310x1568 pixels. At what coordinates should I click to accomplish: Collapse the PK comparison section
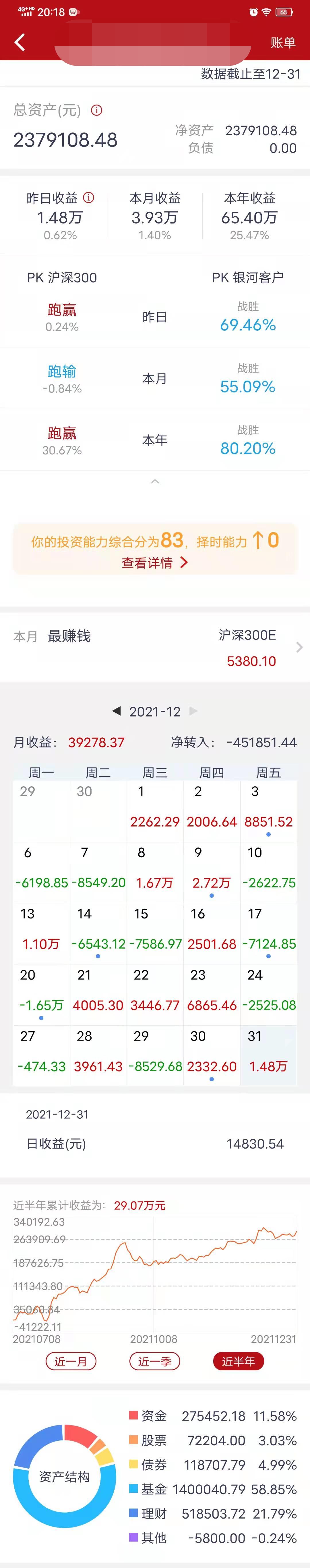155,481
